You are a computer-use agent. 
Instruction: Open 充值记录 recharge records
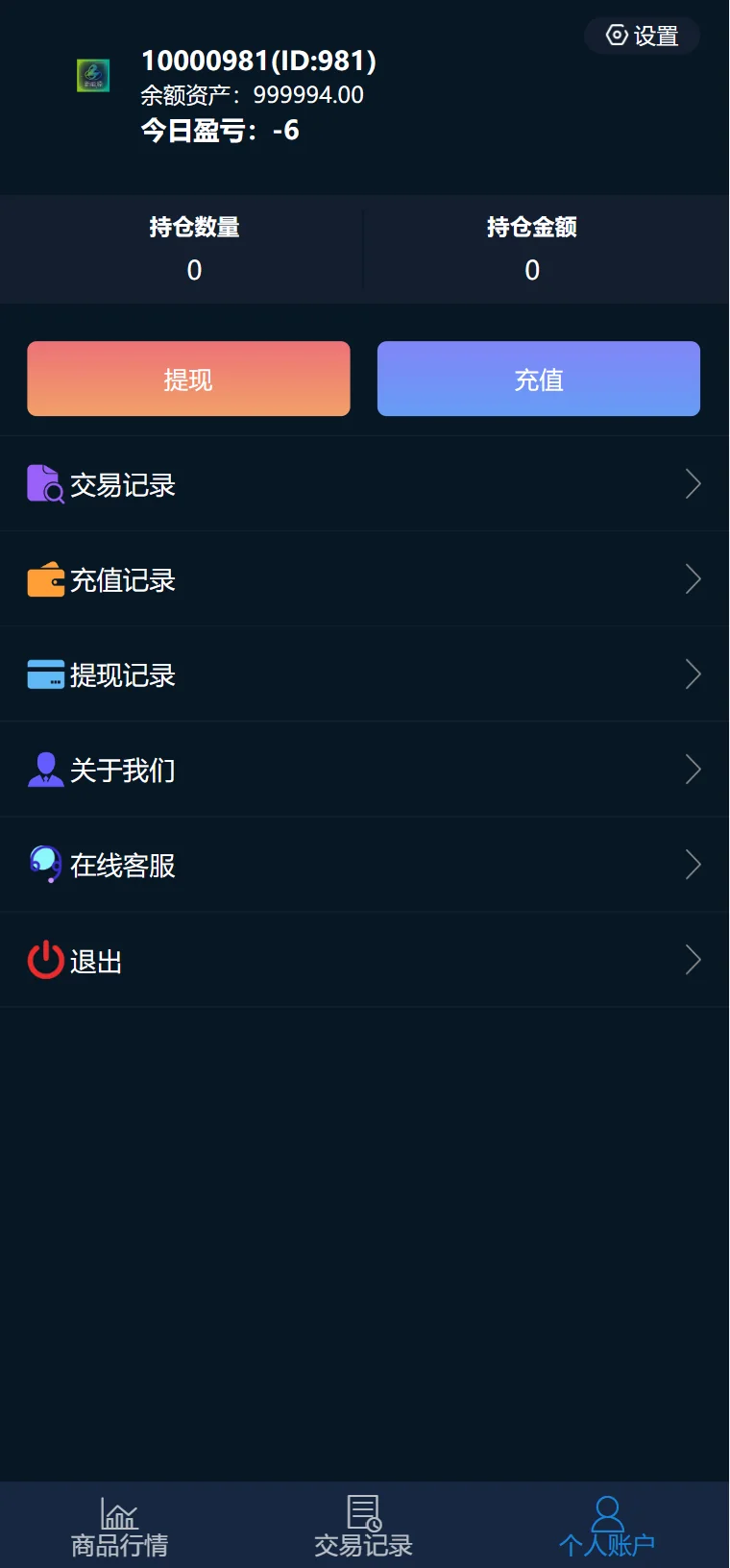pyautogui.click(x=364, y=579)
